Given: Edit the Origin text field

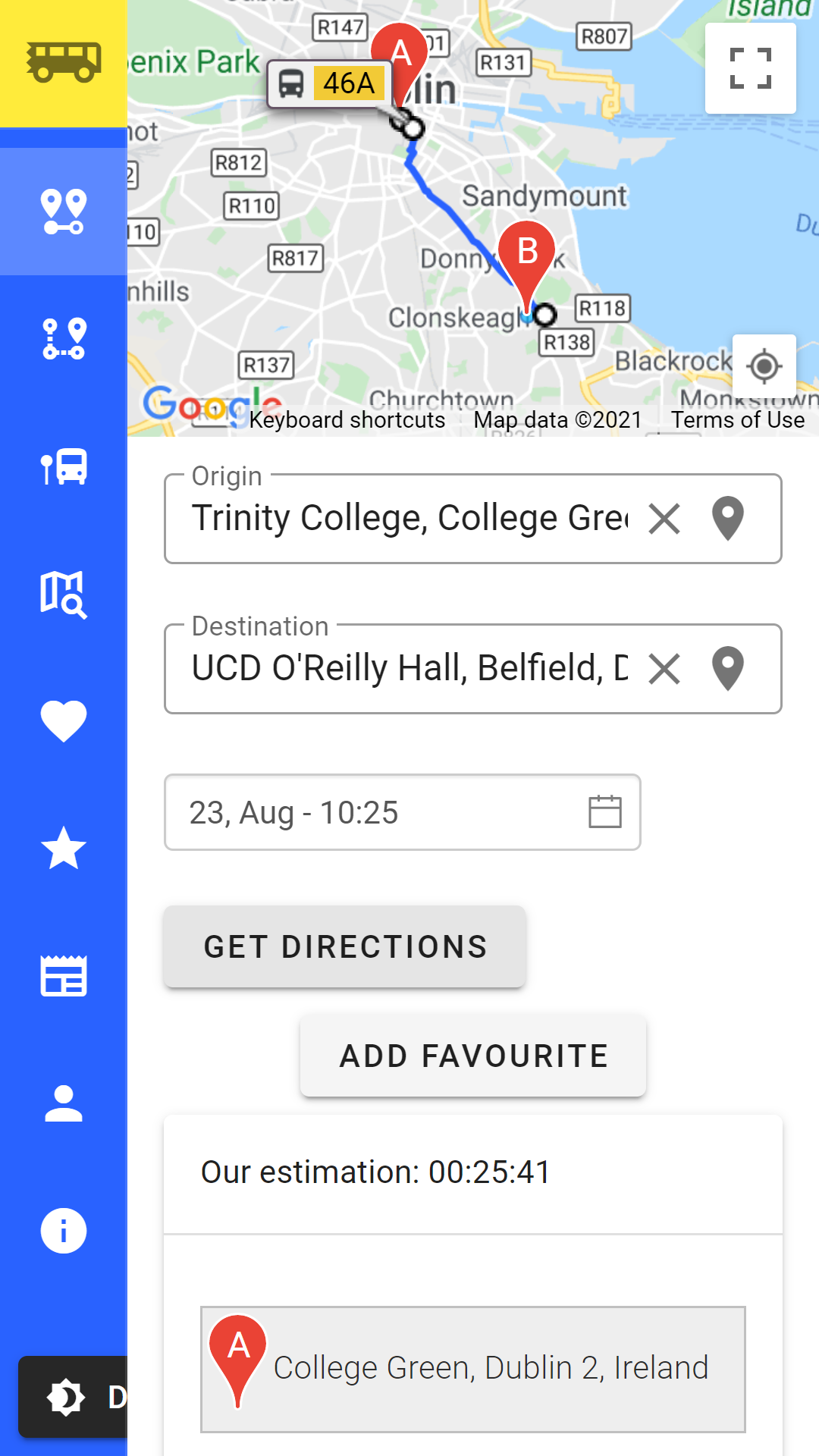Looking at the screenshot, I should click(x=409, y=519).
